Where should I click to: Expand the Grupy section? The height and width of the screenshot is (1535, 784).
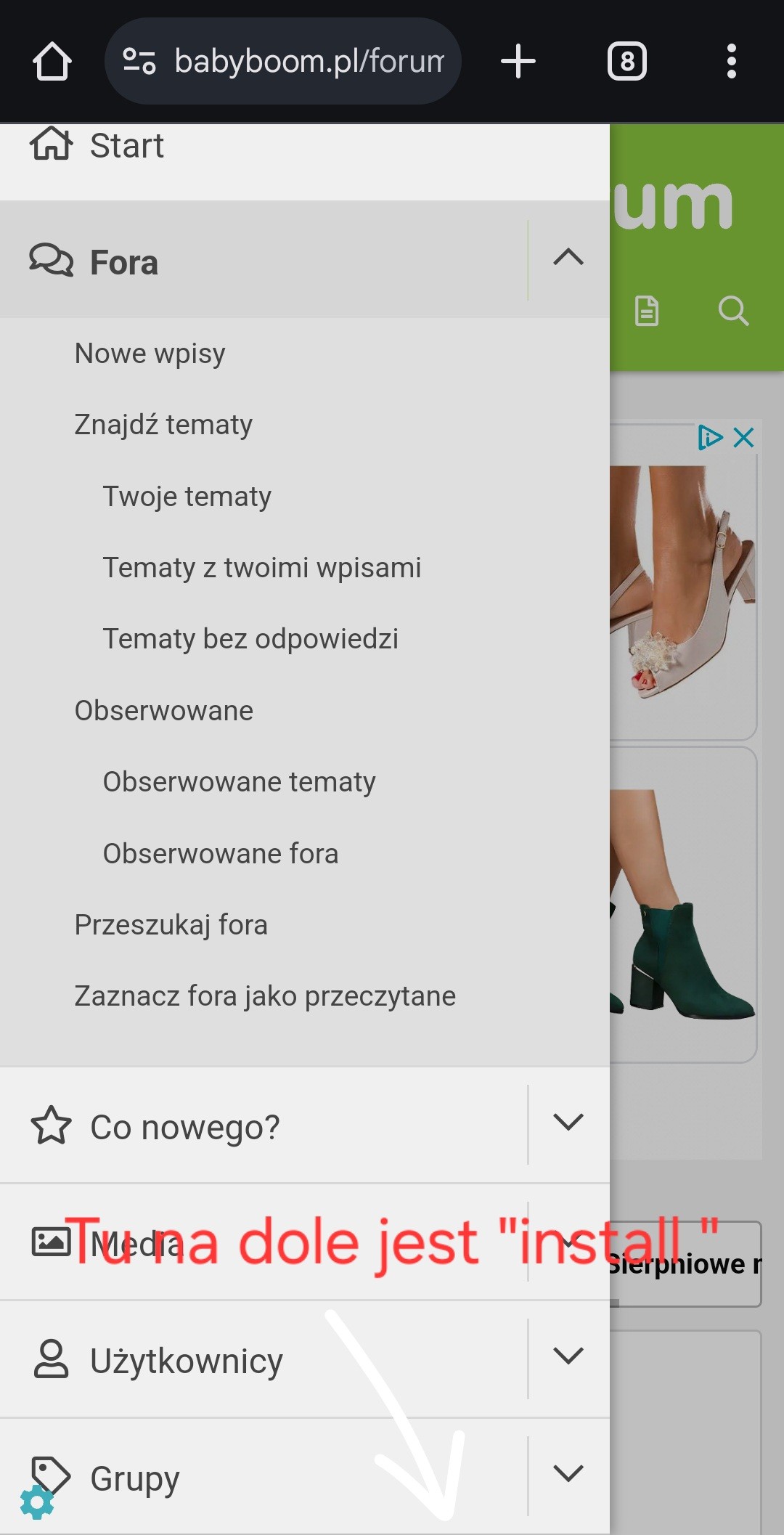(x=568, y=1474)
